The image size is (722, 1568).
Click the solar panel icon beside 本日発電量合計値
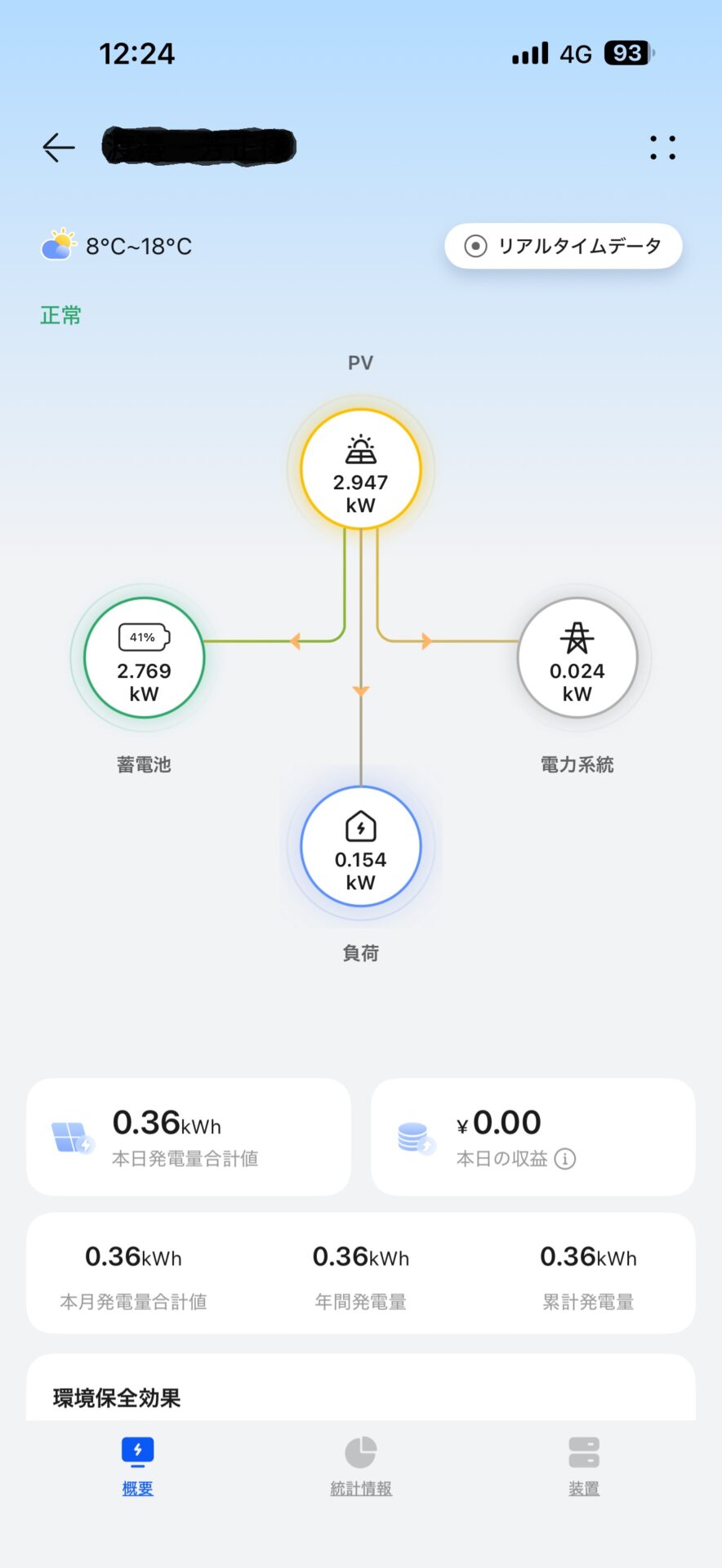(x=72, y=1135)
